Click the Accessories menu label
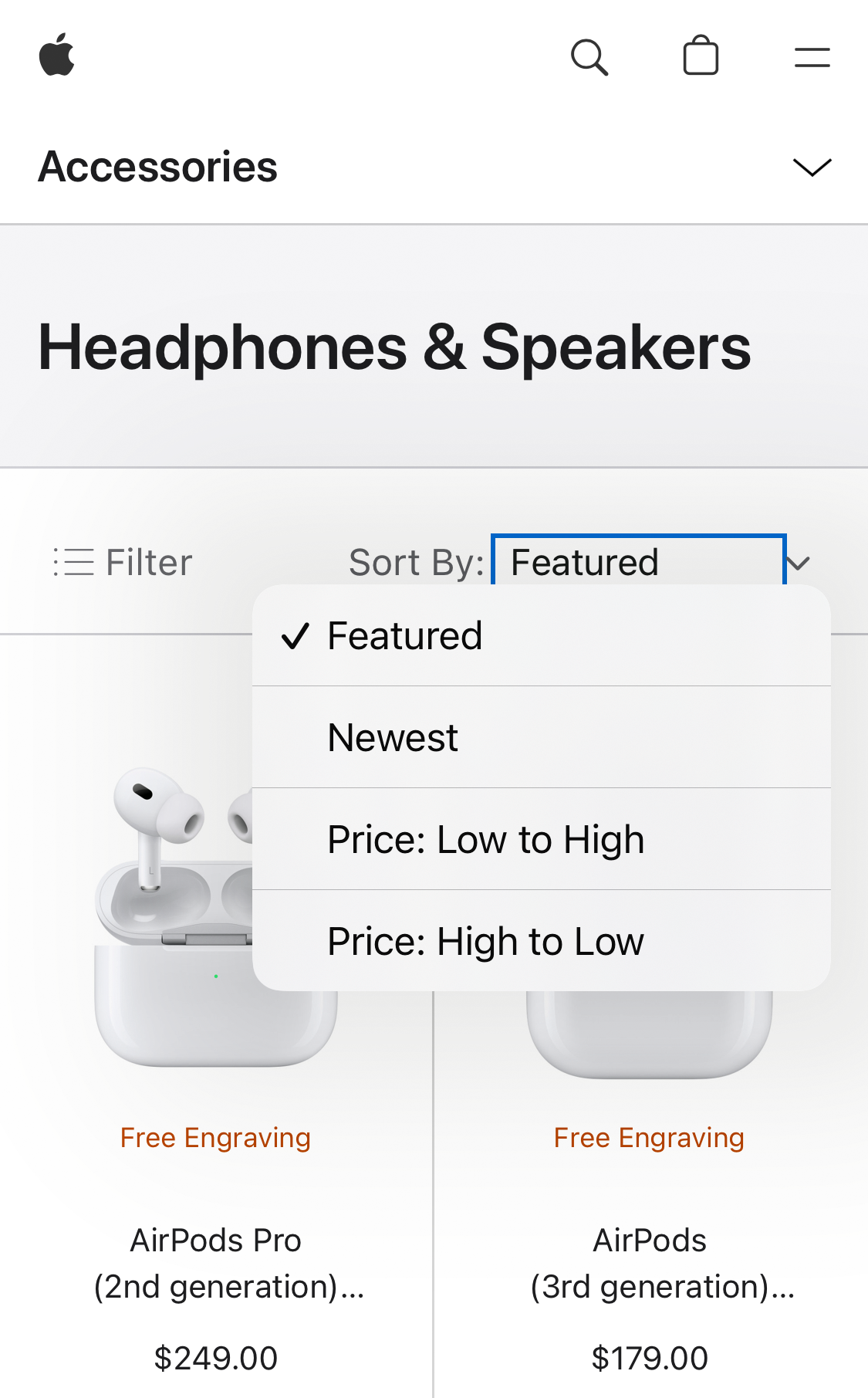 pos(157,165)
